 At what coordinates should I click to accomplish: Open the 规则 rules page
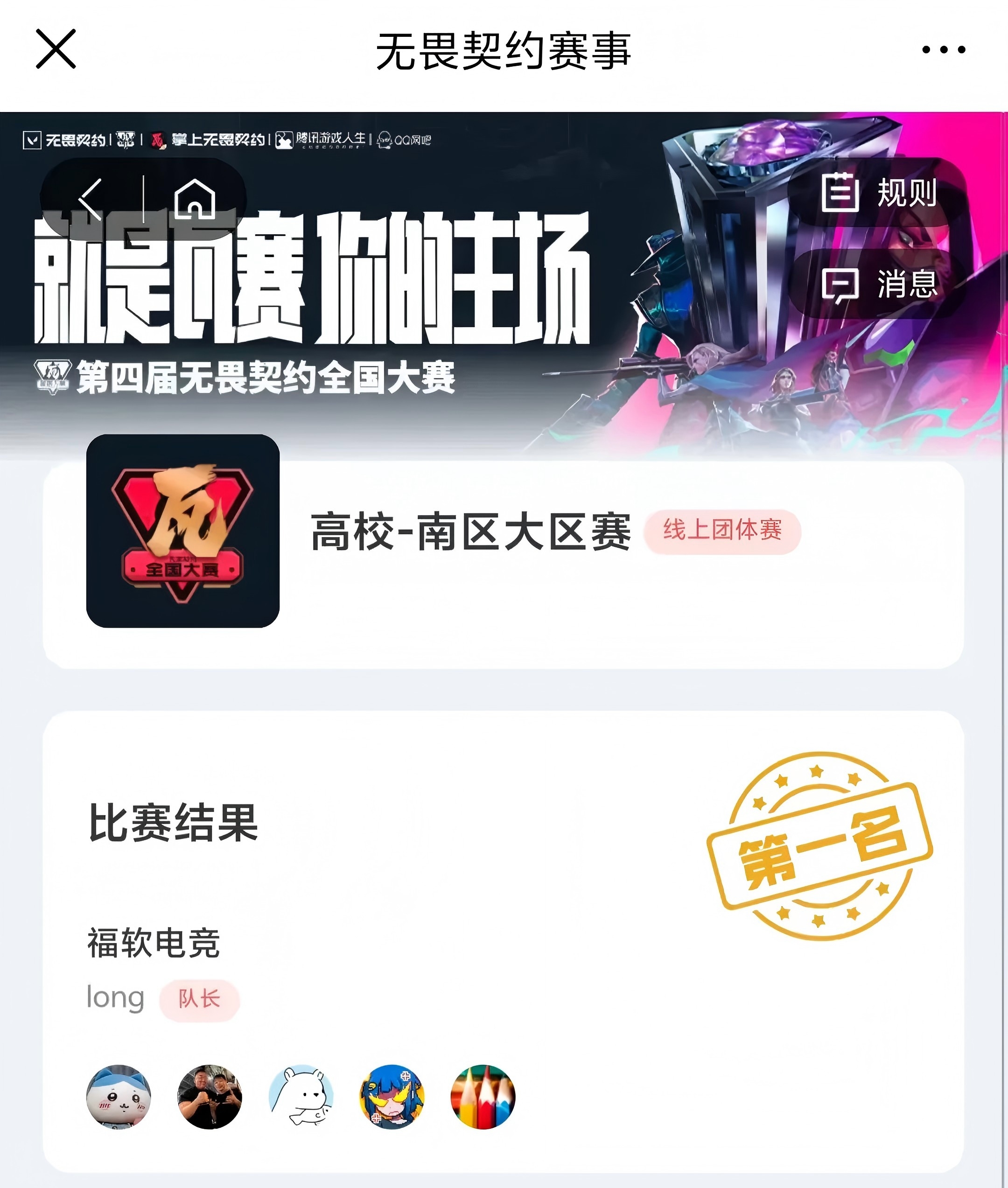[x=878, y=193]
